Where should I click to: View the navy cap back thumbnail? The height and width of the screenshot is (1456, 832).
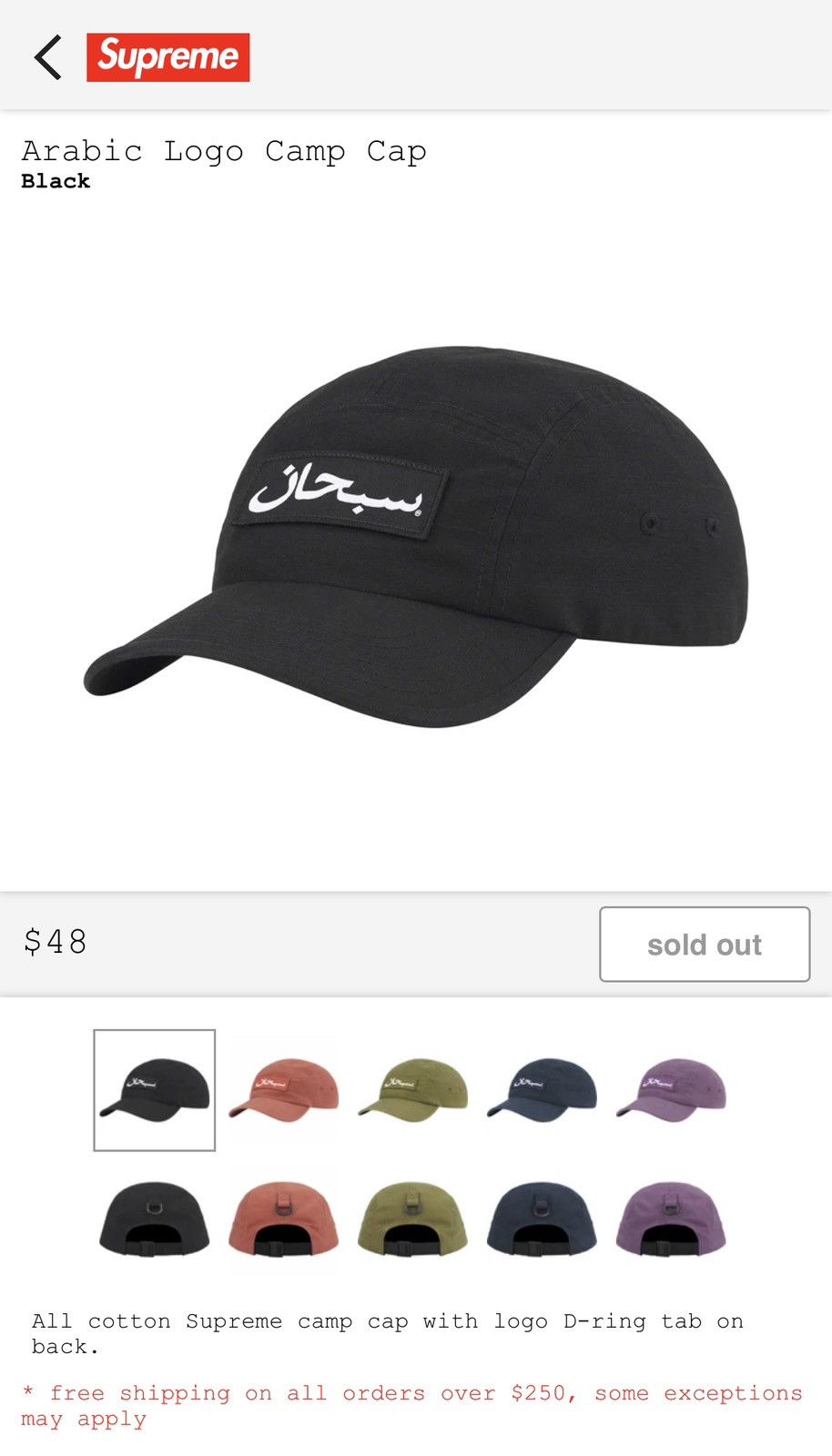pyautogui.click(x=543, y=1219)
